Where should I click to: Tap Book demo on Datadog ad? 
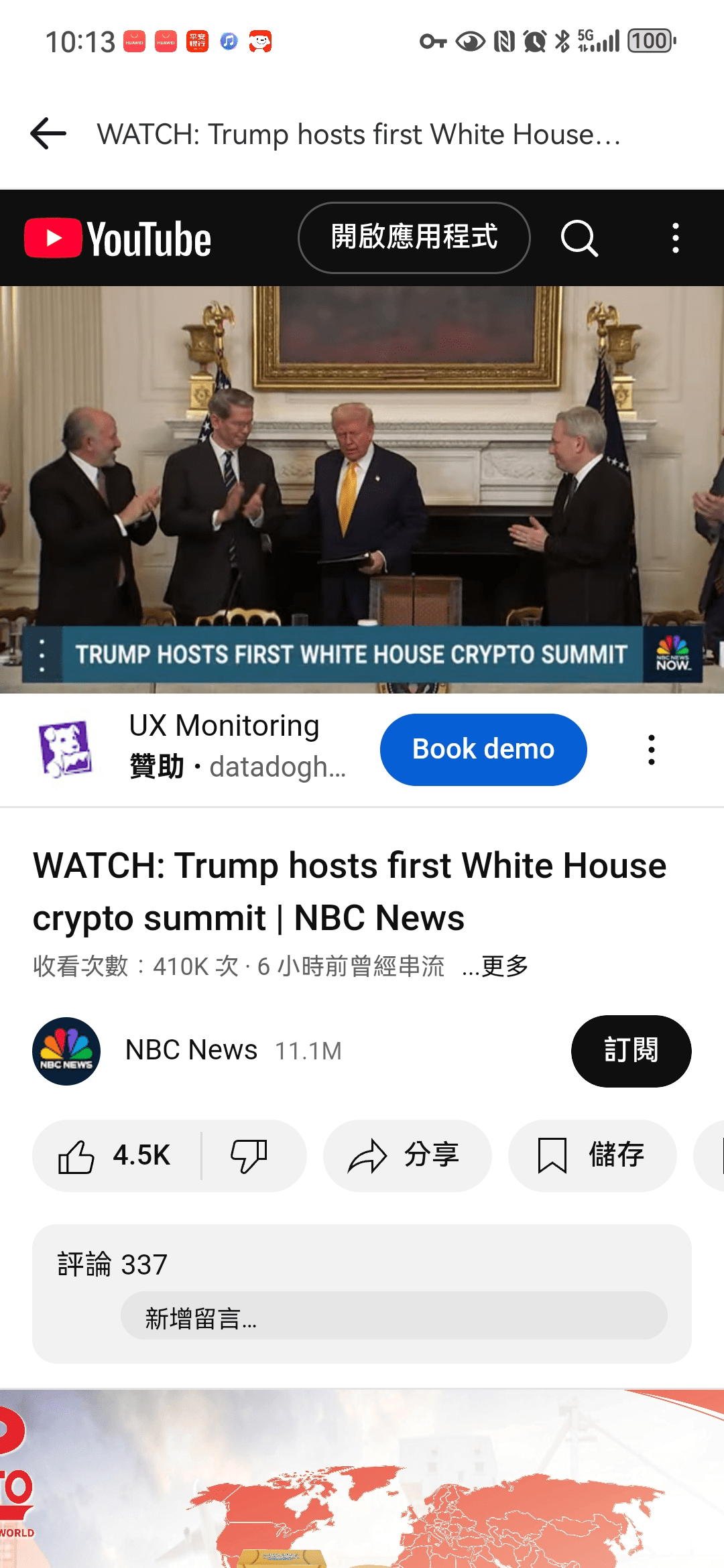483,749
